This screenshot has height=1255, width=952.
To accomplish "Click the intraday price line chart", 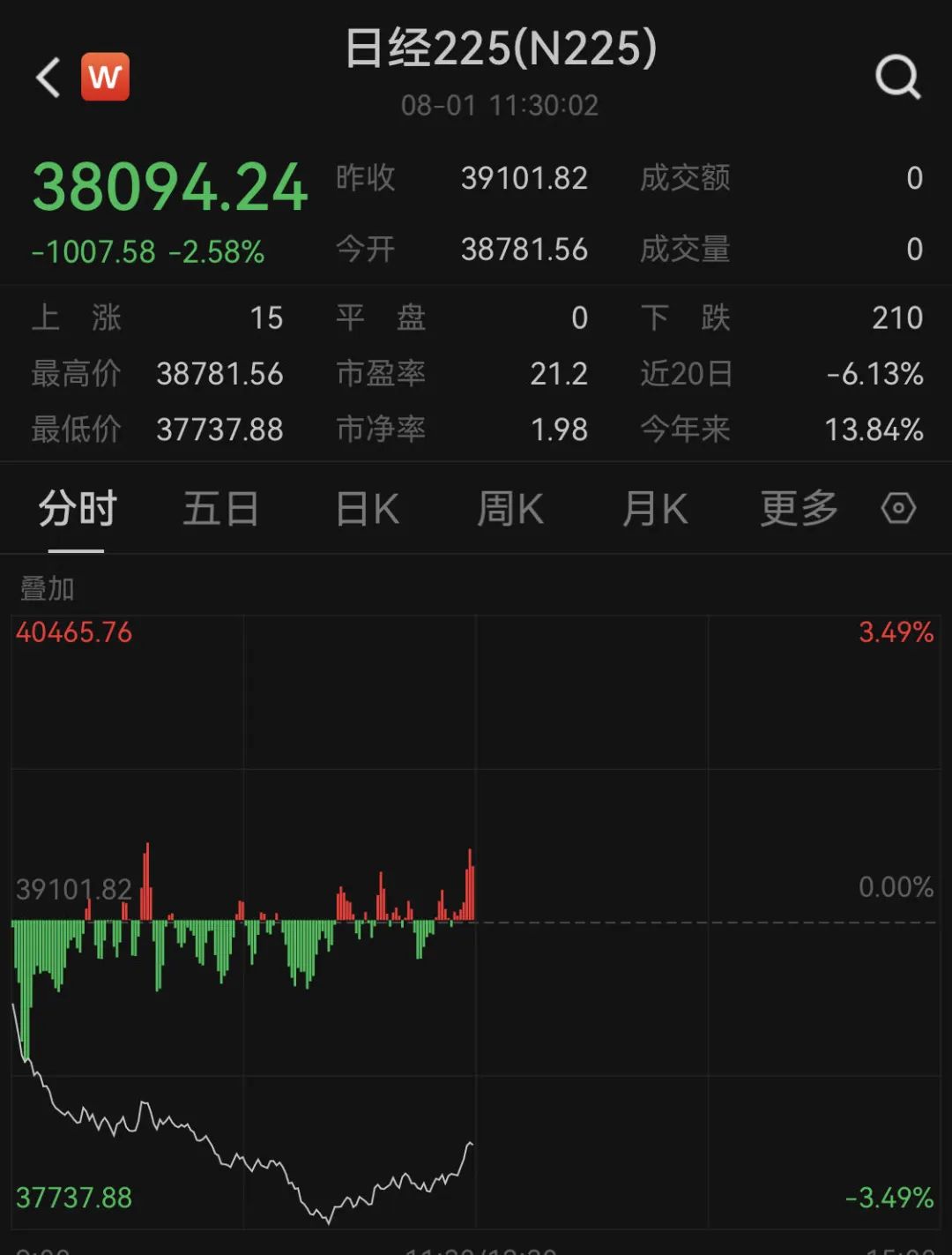I will click(x=264, y=1138).
